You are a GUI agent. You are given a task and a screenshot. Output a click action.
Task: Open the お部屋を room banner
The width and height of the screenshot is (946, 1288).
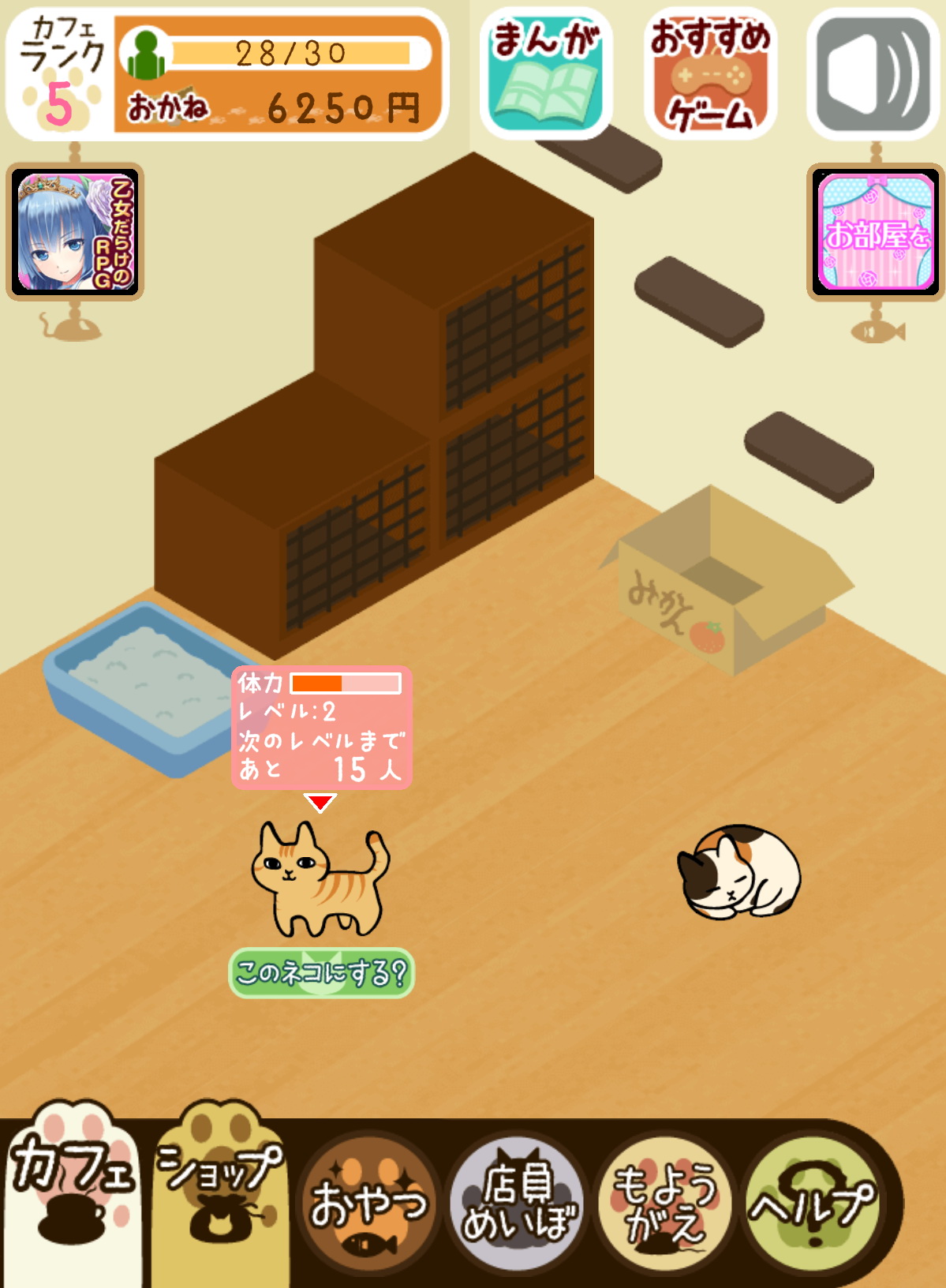pyautogui.click(x=876, y=232)
